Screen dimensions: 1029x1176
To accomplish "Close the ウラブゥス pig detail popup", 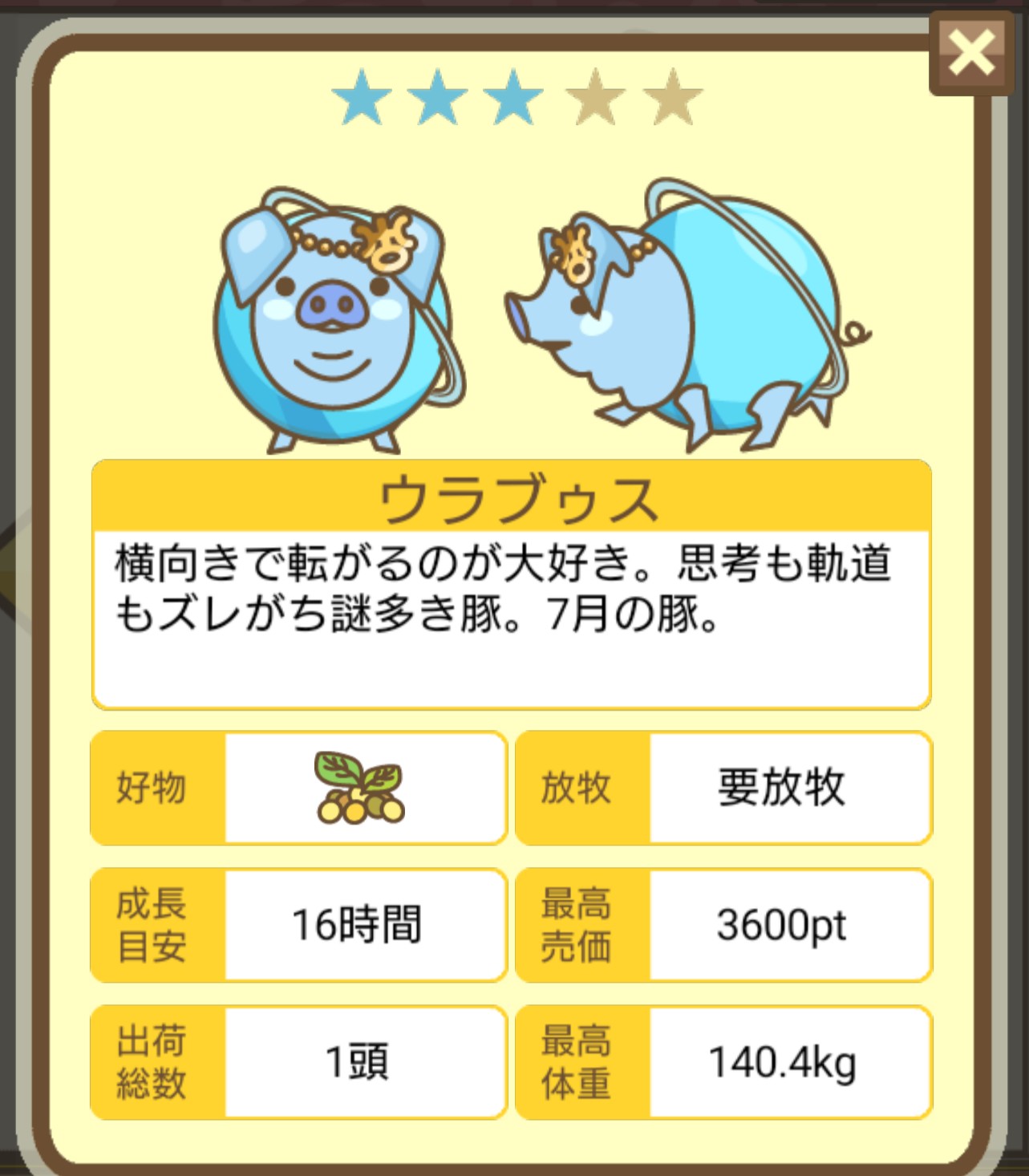I will click(x=971, y=54).
